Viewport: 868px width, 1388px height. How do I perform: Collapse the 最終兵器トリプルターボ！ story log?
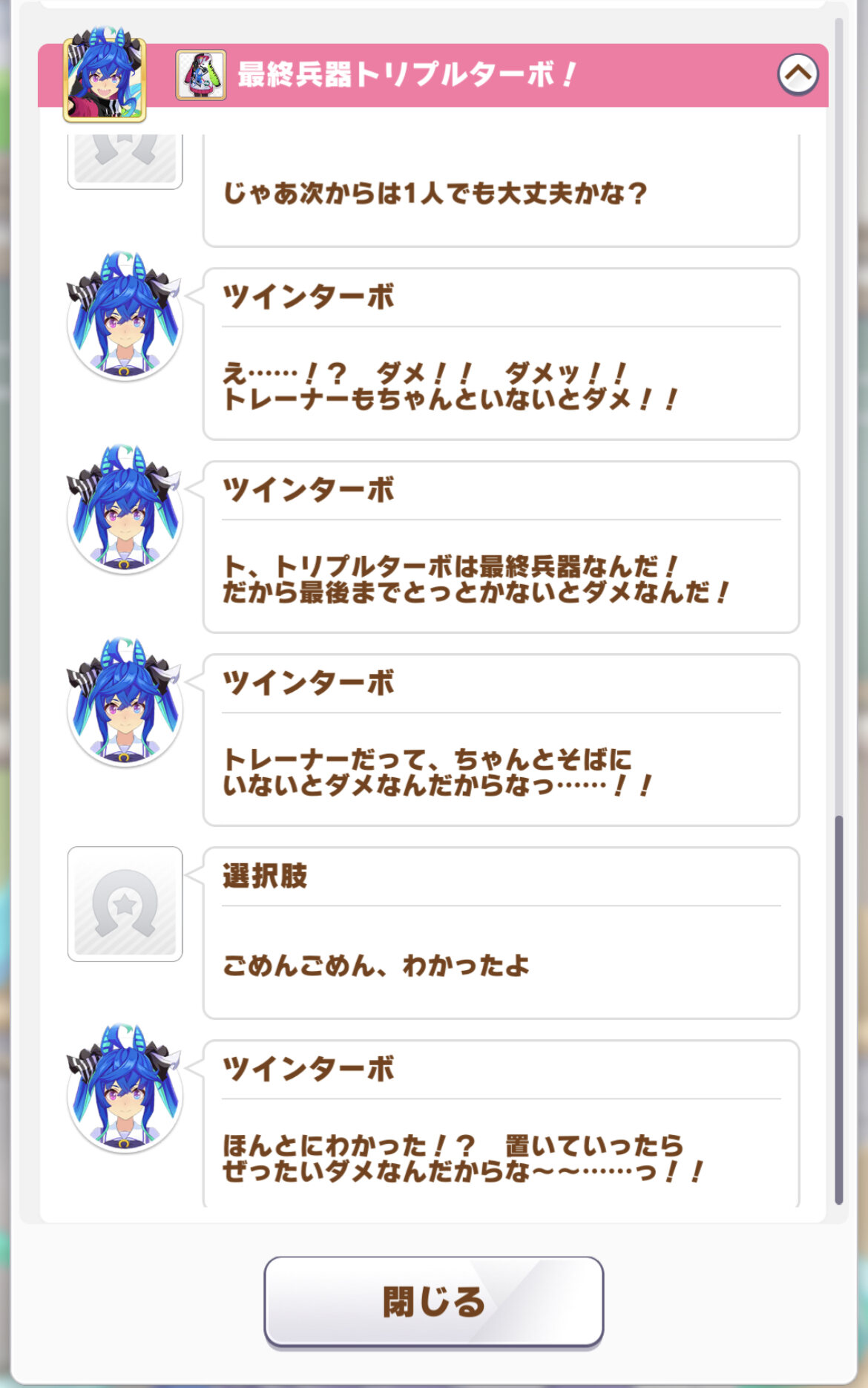point(798,74)
